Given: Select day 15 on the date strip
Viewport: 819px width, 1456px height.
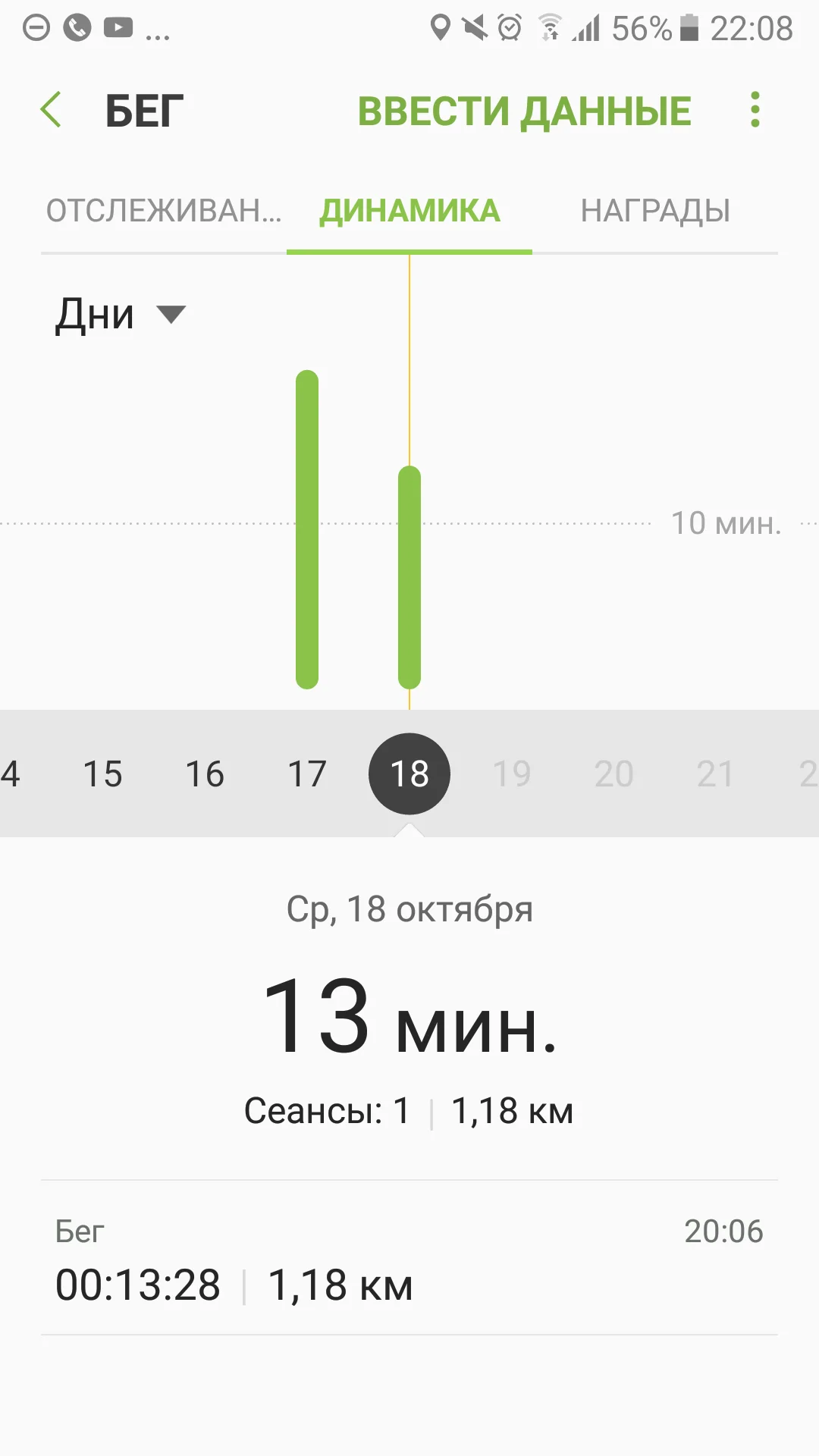Looking at the screenshot, I should [102, 773].
